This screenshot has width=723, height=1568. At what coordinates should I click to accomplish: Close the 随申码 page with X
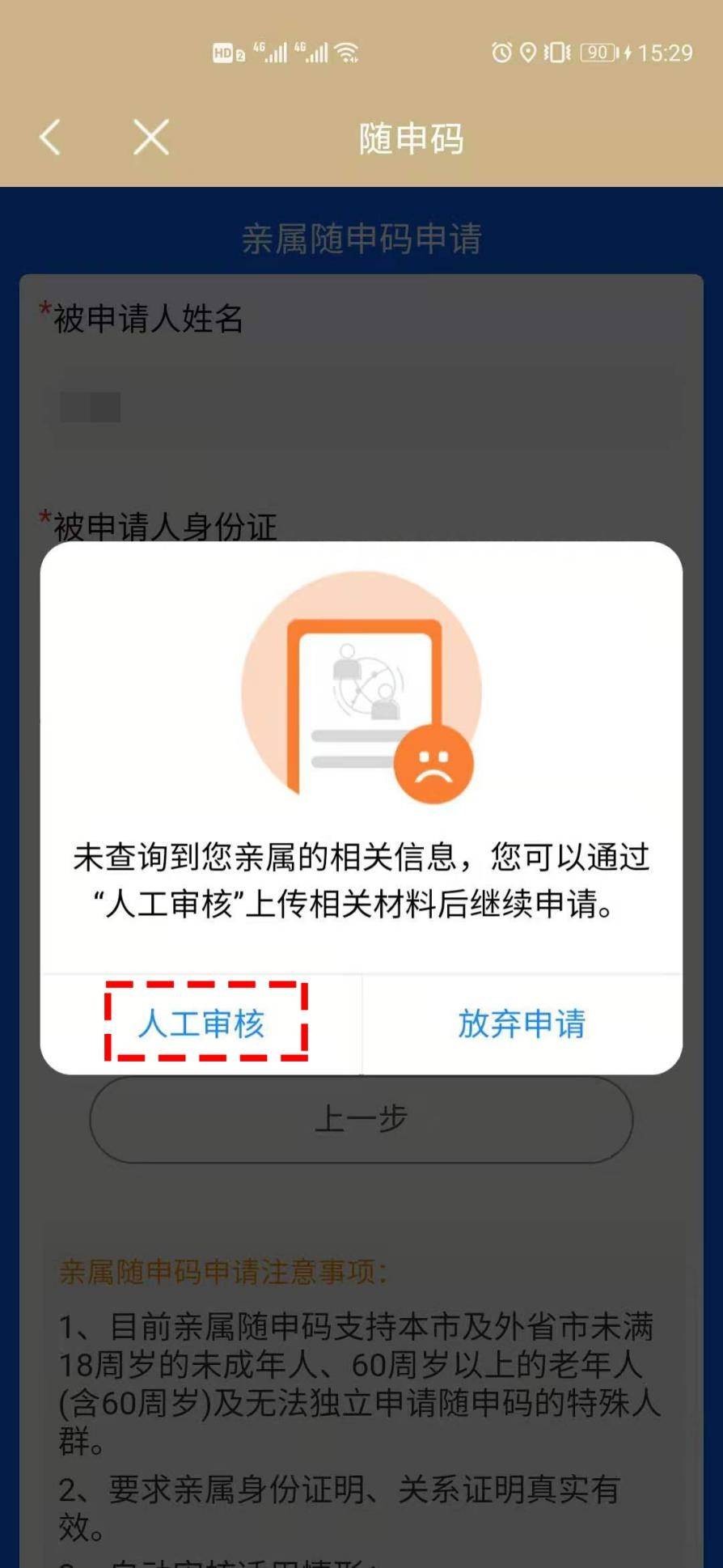[x=151, y=137]
